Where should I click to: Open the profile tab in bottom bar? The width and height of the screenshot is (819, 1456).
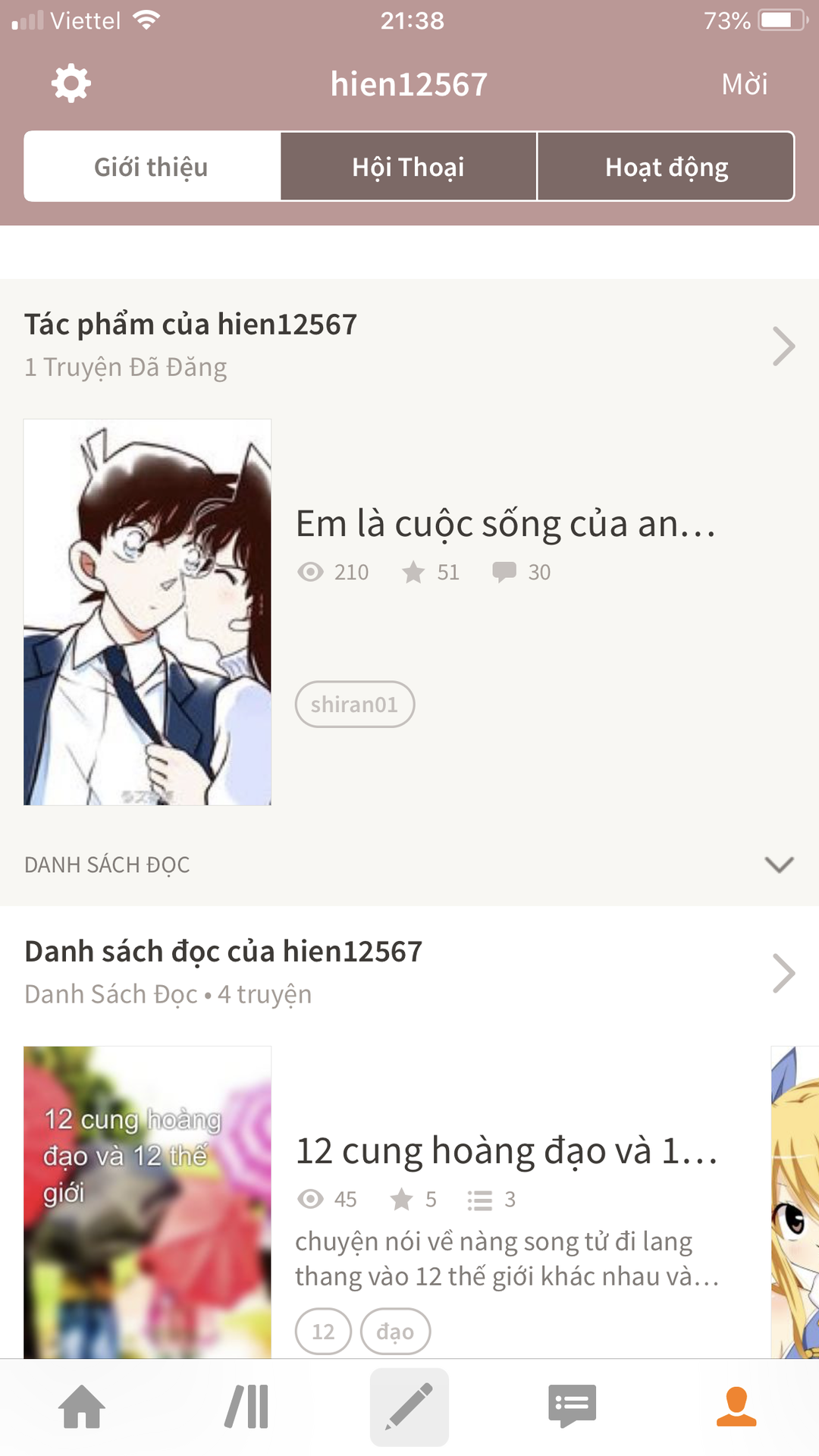pyautogui.click(x=736, y=1407)
